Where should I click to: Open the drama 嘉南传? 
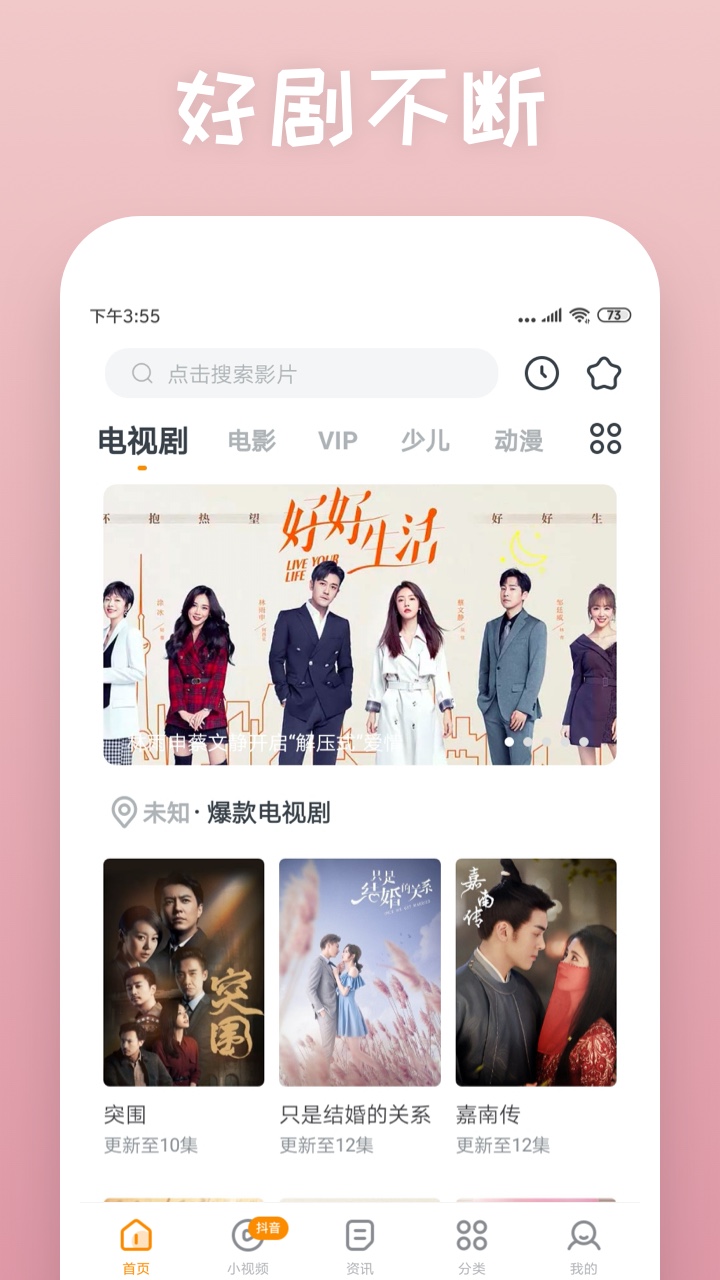click(537, 975)
